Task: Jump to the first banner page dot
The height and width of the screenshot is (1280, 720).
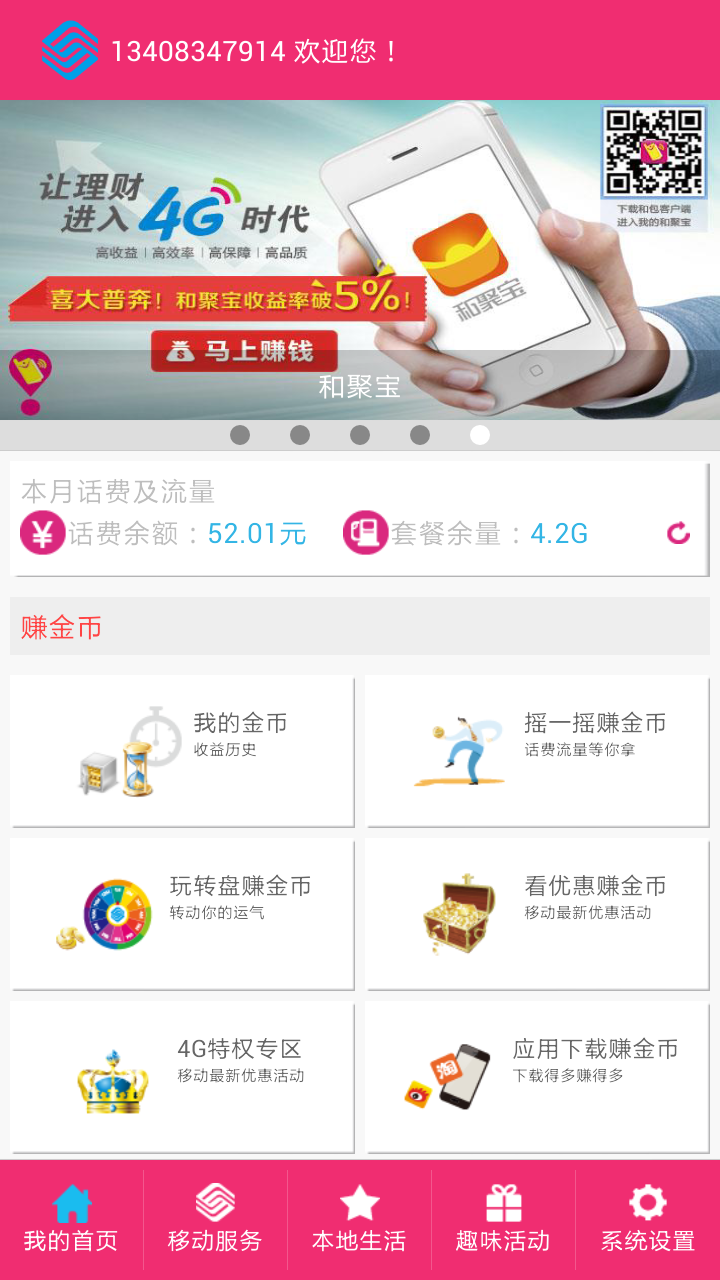Action: point(240,435)
